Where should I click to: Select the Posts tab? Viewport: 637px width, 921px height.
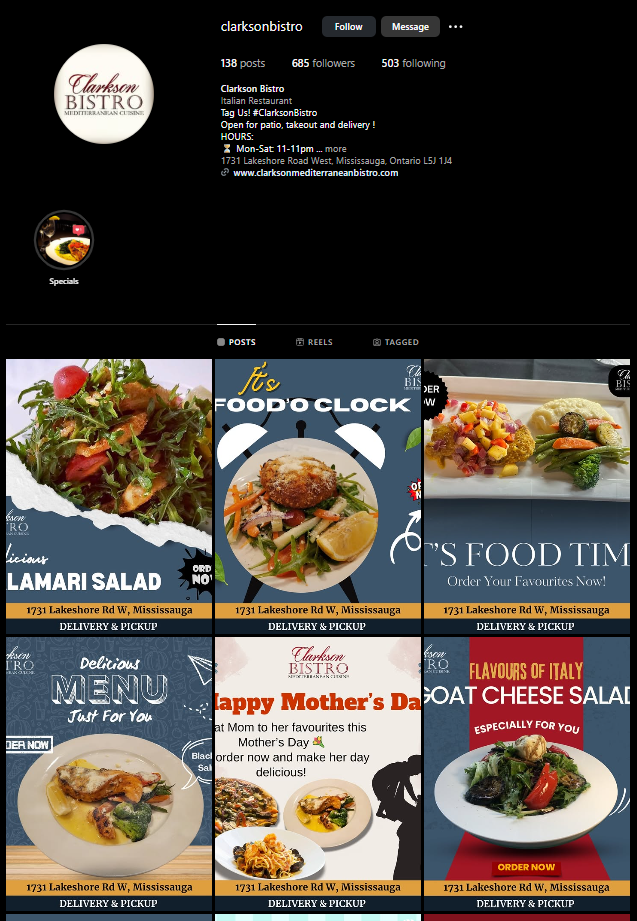click(x=236, y=342)
